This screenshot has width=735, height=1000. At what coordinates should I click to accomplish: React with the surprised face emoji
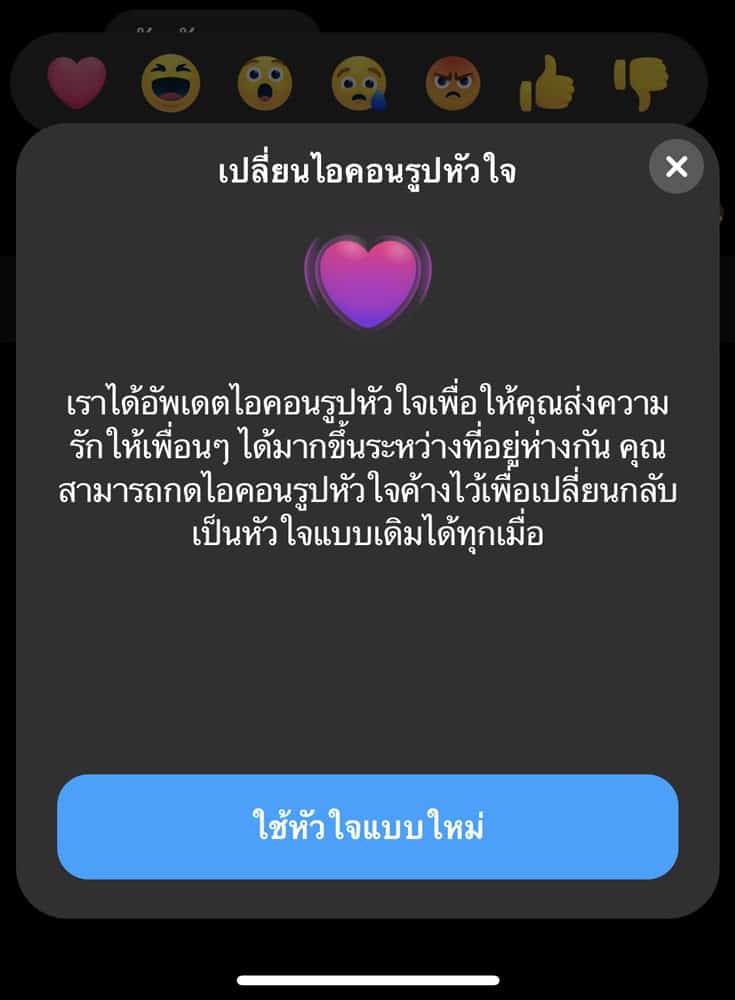(265, 83)
